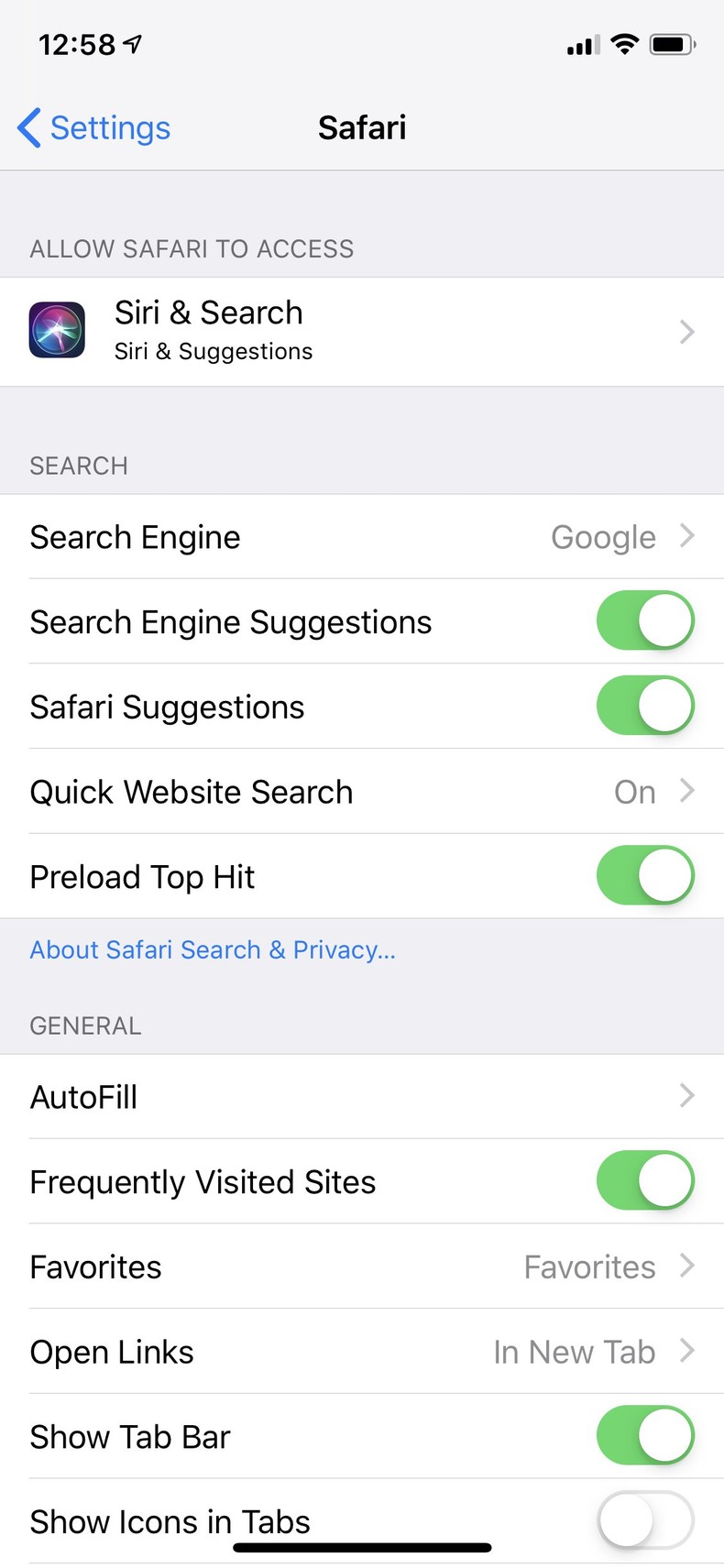The image size is (724, 1568).
Task: Open About Safari Search & Privacy link
Action: (213, 950)
